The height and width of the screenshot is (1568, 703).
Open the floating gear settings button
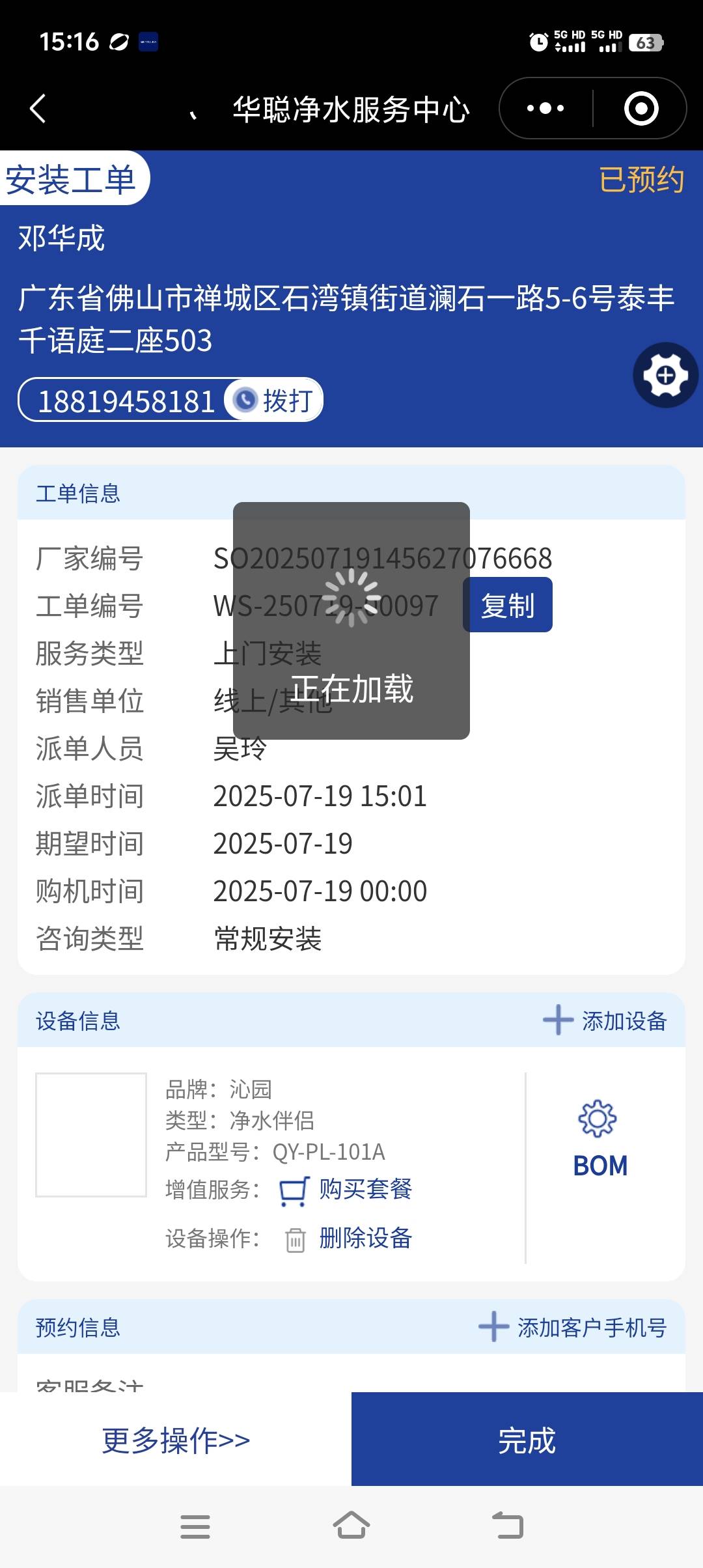coord(665,375)
